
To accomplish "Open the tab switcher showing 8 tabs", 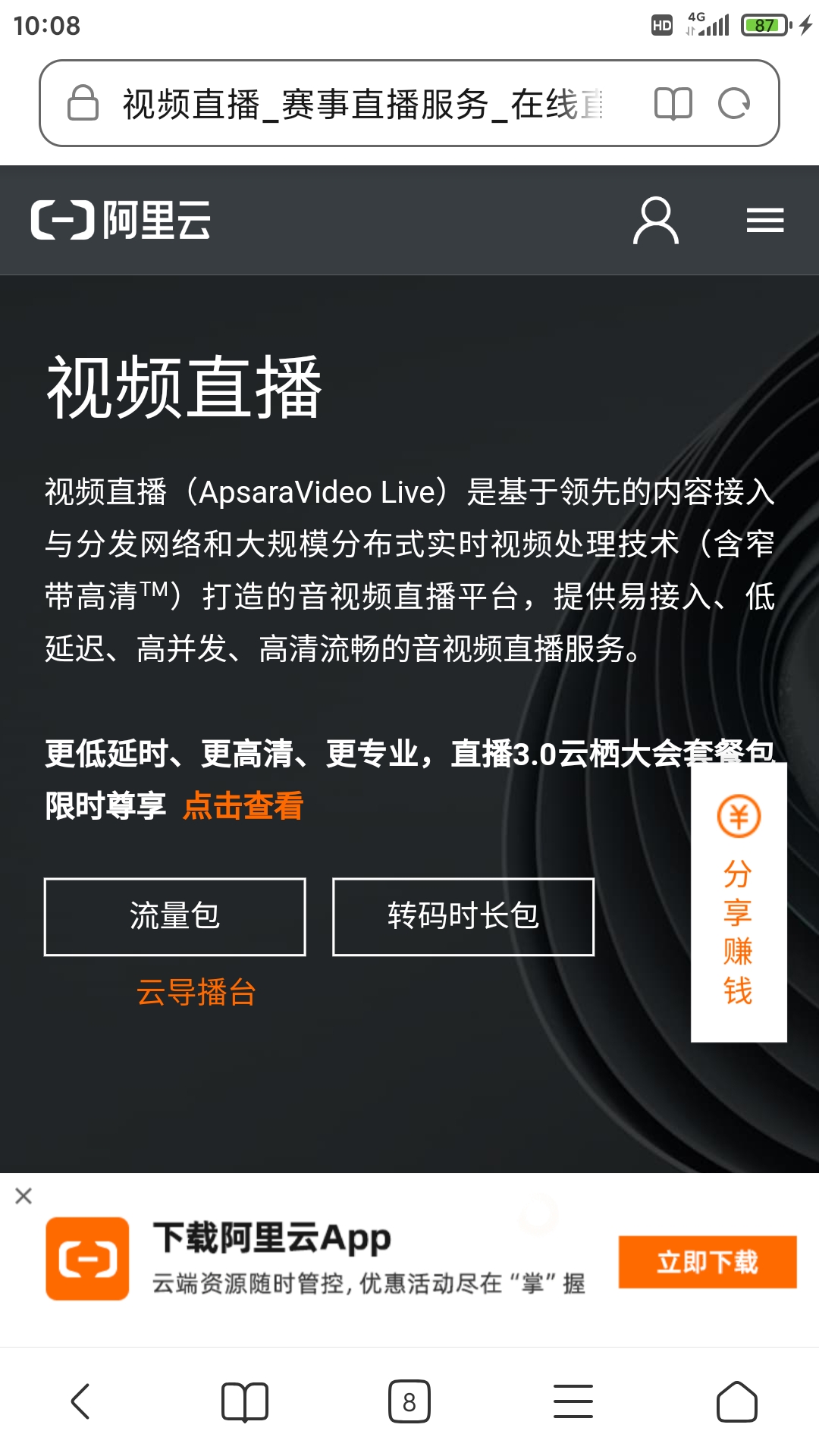I will point(409,1401).
